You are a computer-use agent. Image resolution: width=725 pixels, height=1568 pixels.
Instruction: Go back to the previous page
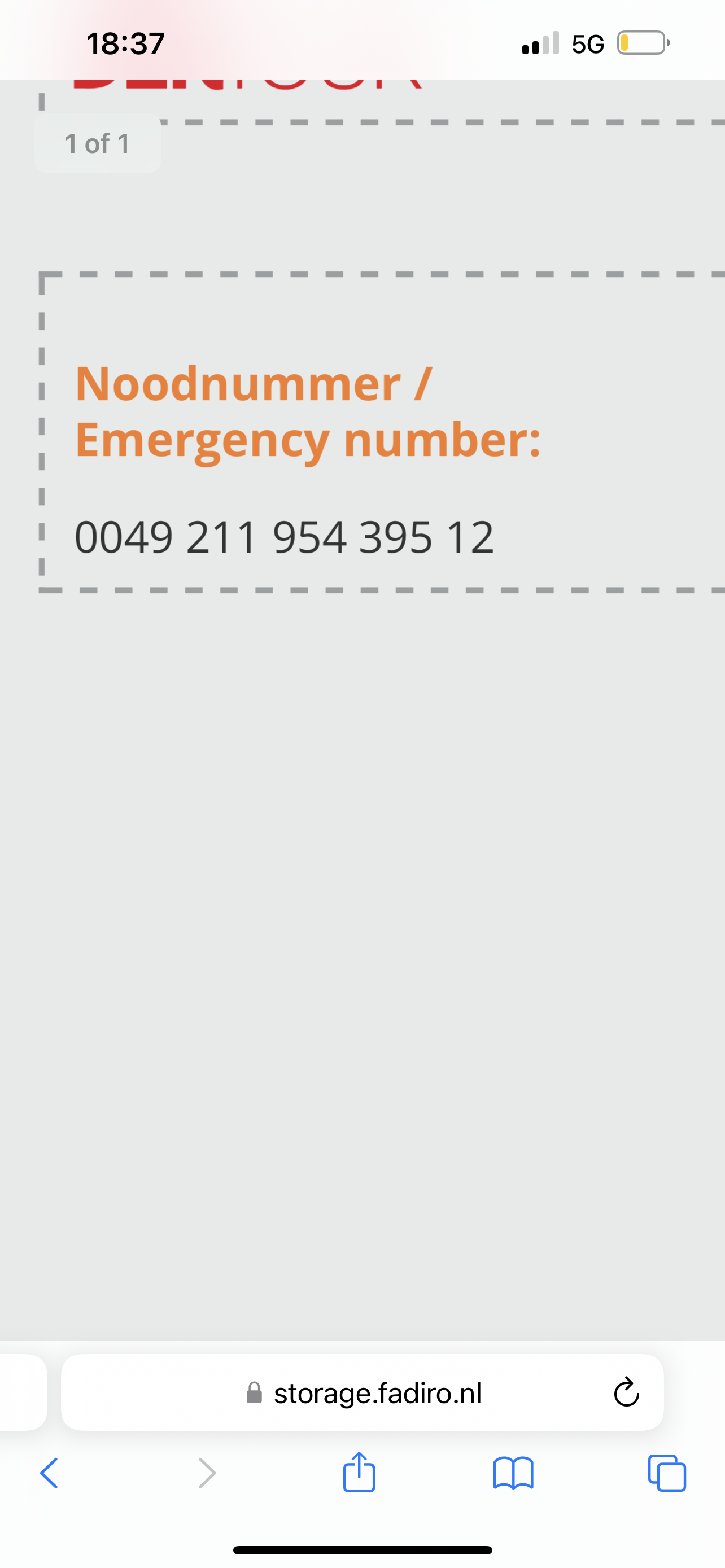[49, 1474]
